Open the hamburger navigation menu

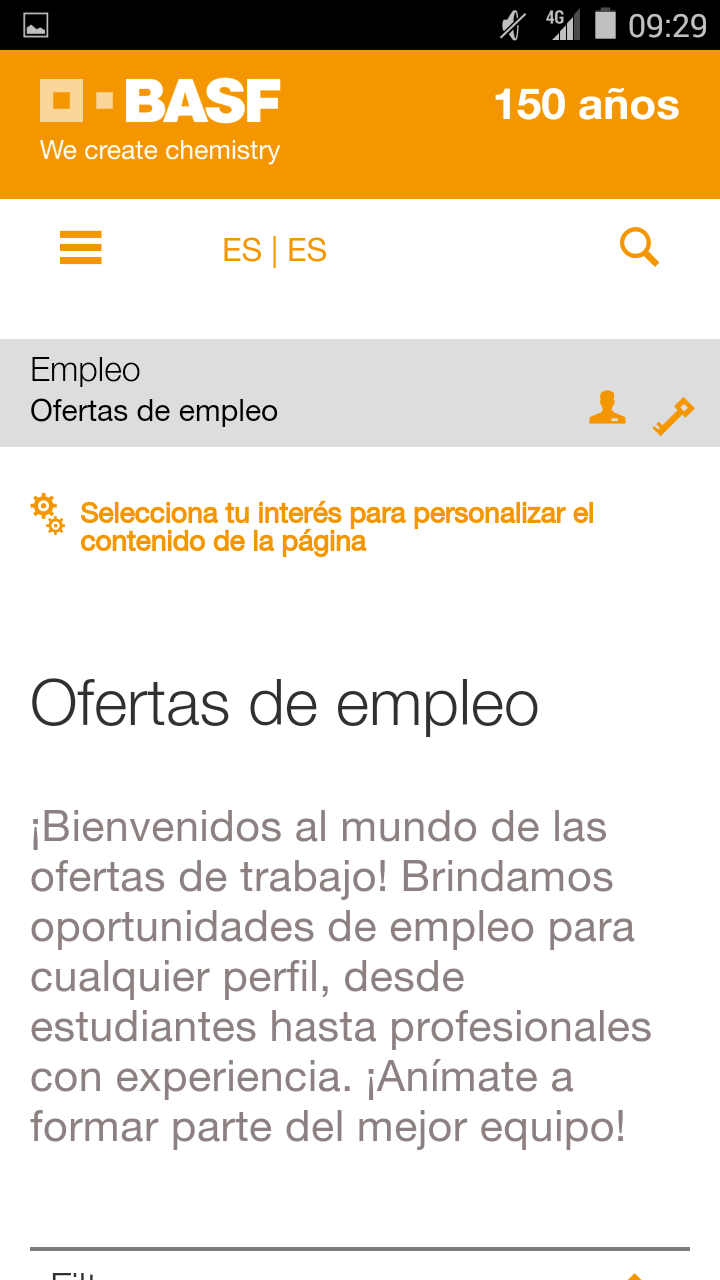(x=81, y=248)
